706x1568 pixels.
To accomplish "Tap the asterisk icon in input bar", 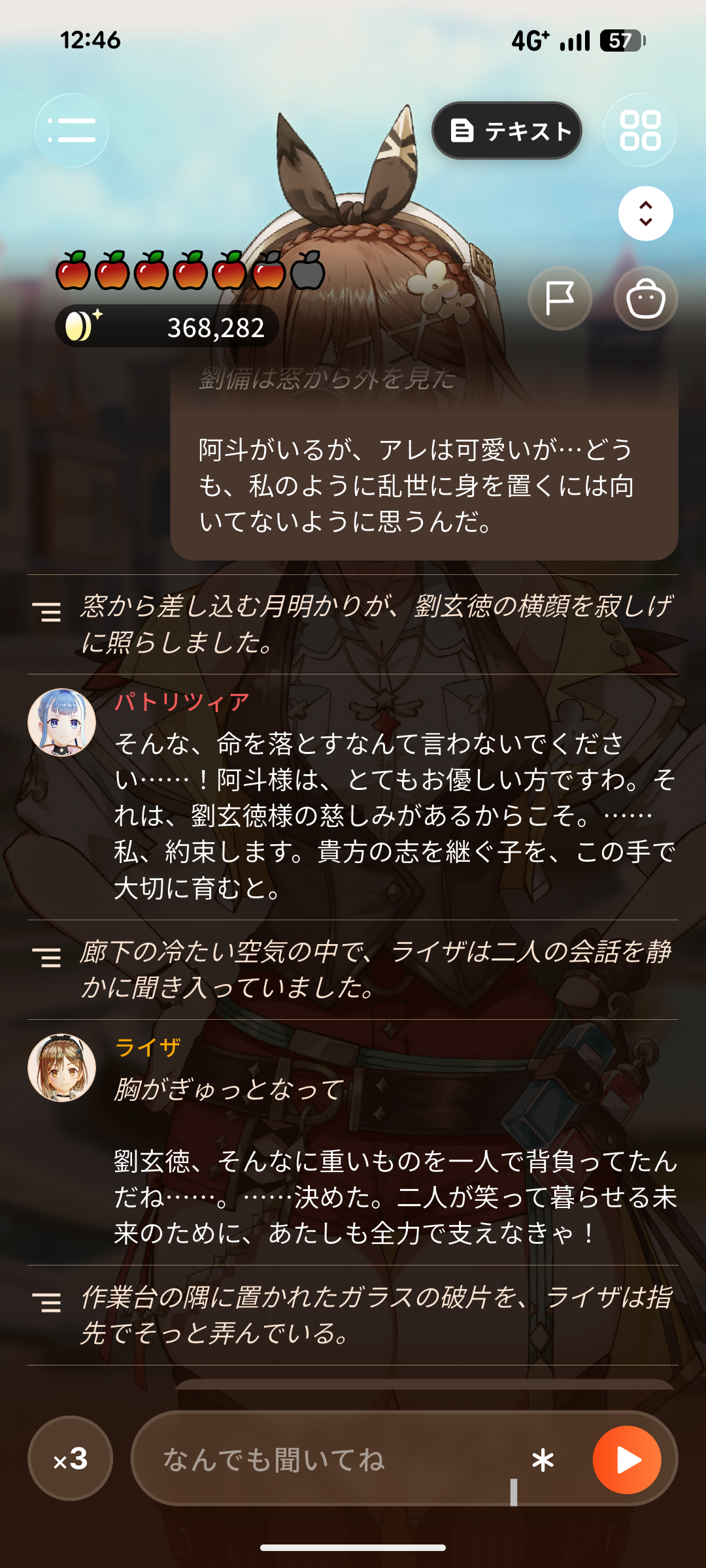I will 543,1459.
